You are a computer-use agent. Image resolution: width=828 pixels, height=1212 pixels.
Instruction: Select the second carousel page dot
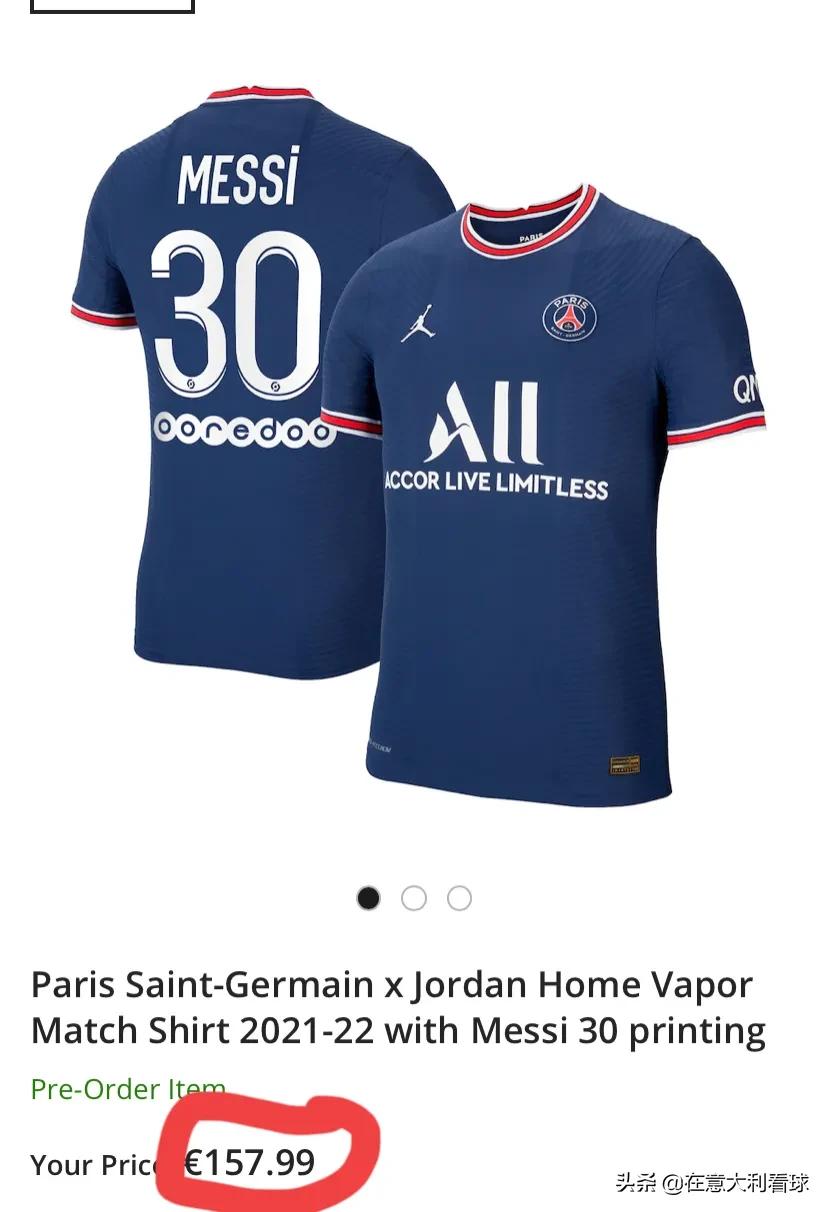pos(414,898)
